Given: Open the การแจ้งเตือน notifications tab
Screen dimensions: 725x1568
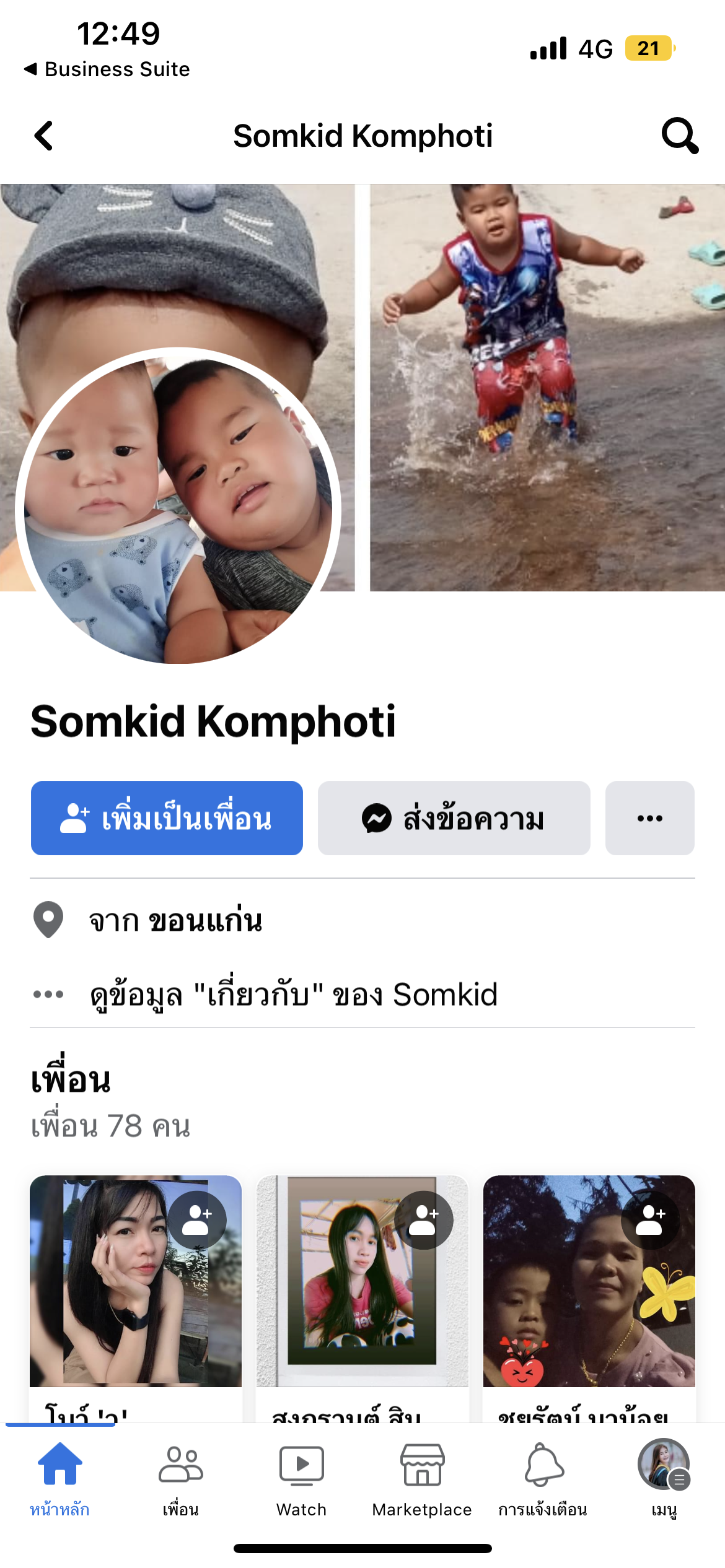Looking at the screenshot, I should click(x=543, y=1478).
